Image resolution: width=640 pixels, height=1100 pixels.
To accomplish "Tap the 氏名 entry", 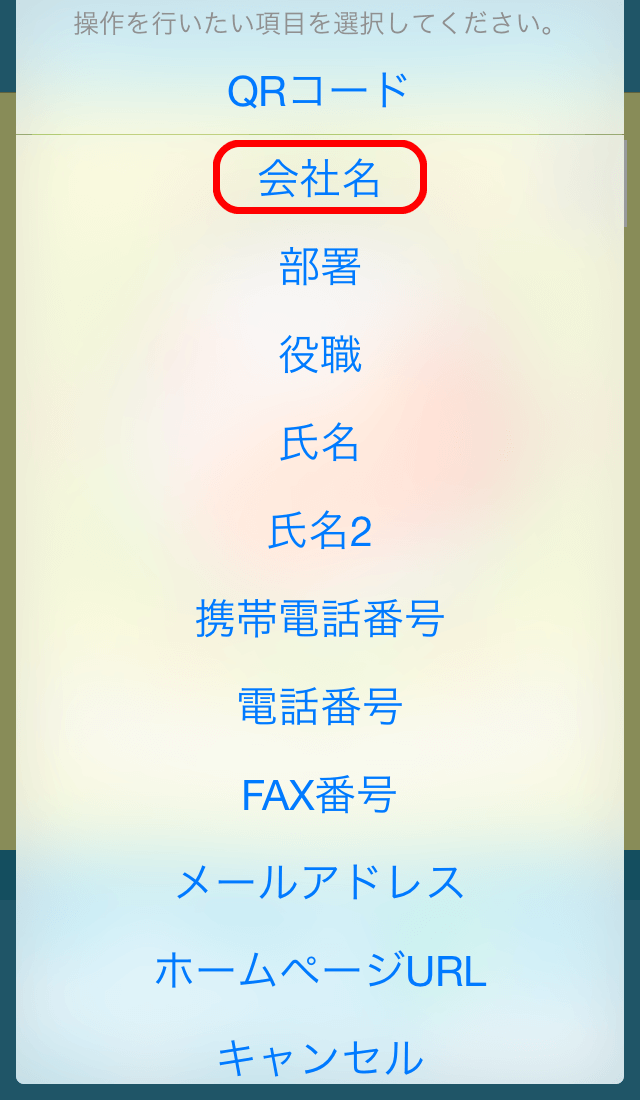I will pos(319,443).
